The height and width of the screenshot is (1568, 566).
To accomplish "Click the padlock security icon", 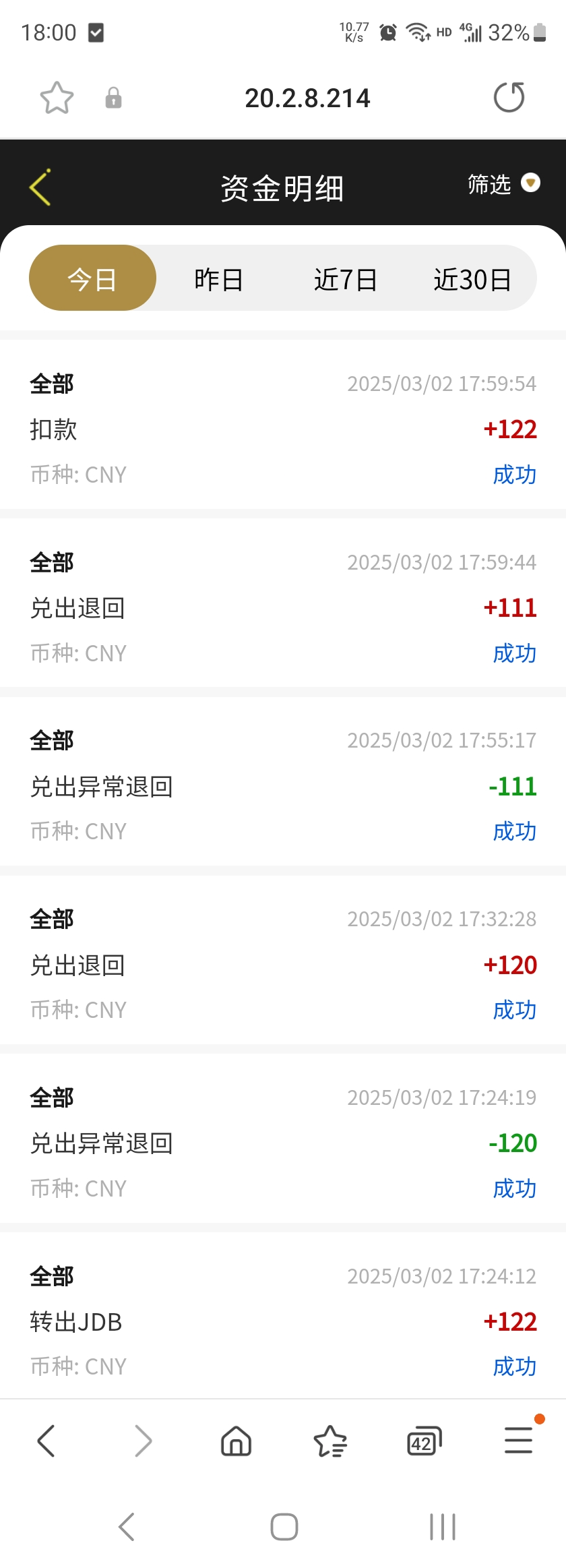I will tap(113, 98).
